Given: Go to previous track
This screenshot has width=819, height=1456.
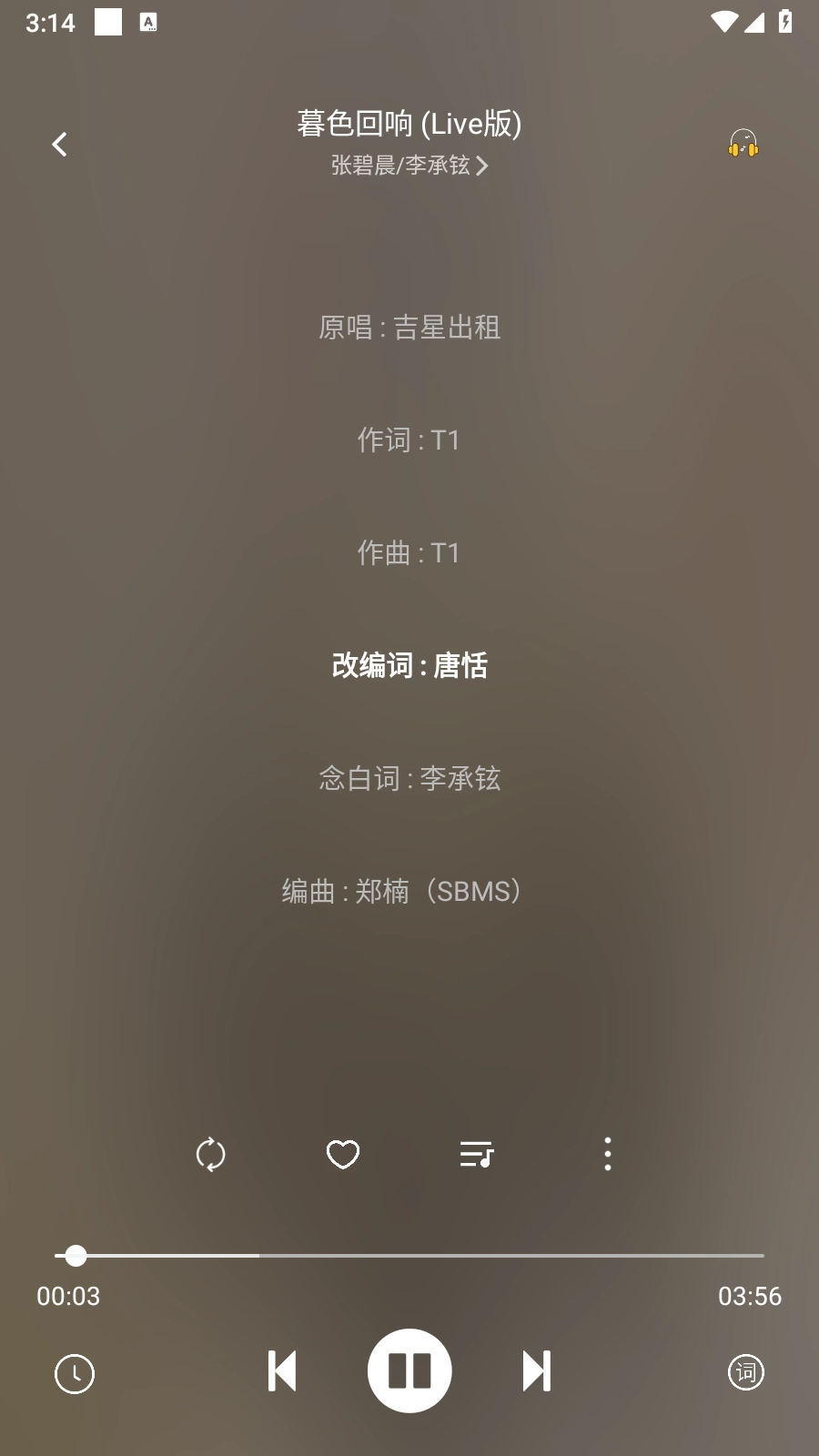Looking at the screenshot, I should point(282,1371).
